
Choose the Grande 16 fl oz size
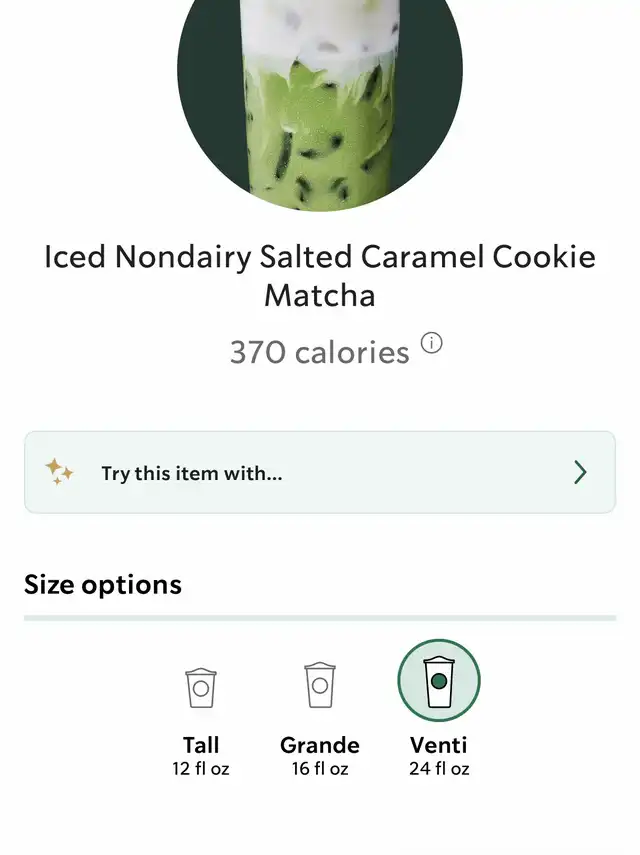click(320, 687)
